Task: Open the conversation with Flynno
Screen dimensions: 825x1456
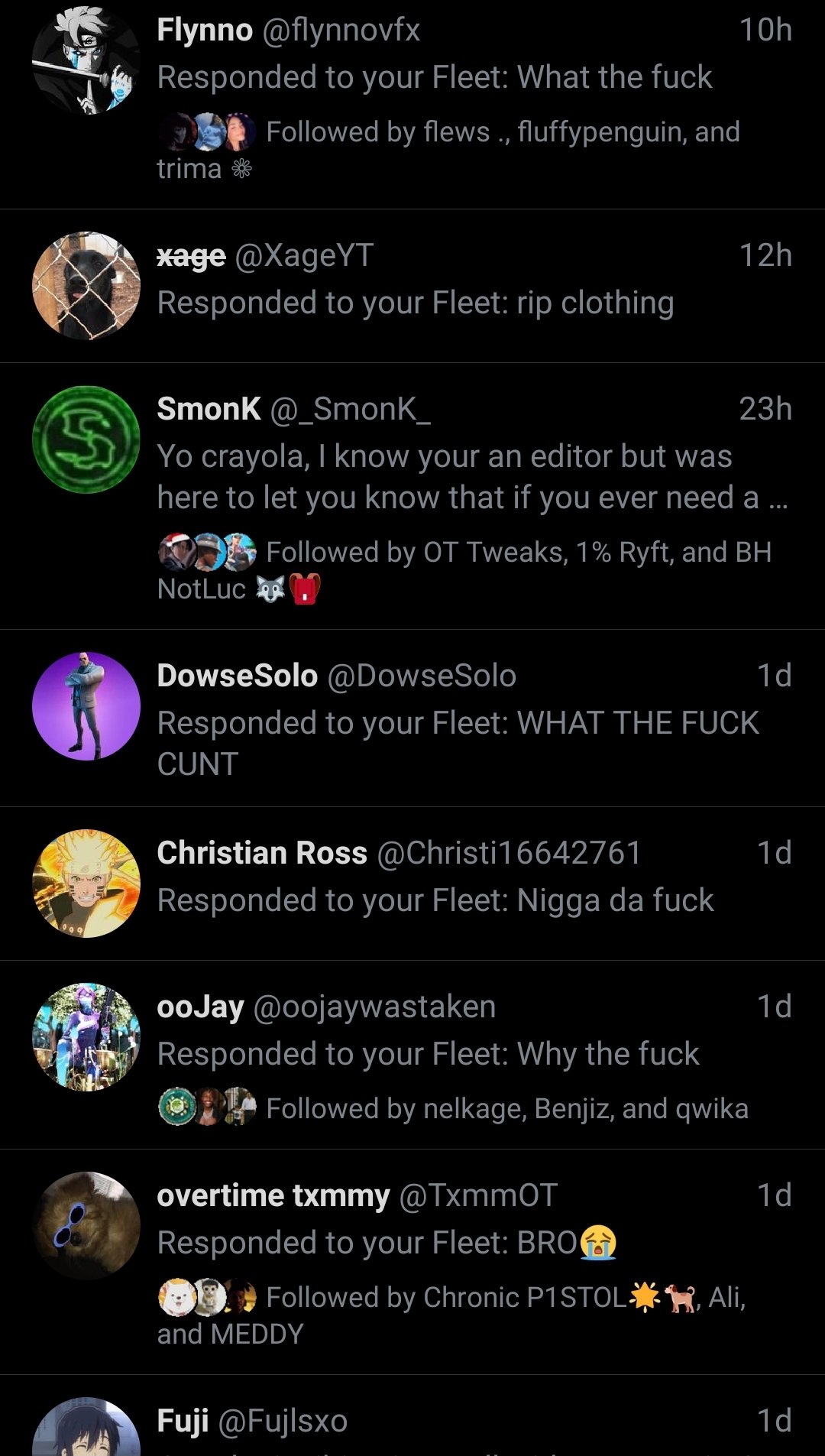Action: click(x=474, y=76)
